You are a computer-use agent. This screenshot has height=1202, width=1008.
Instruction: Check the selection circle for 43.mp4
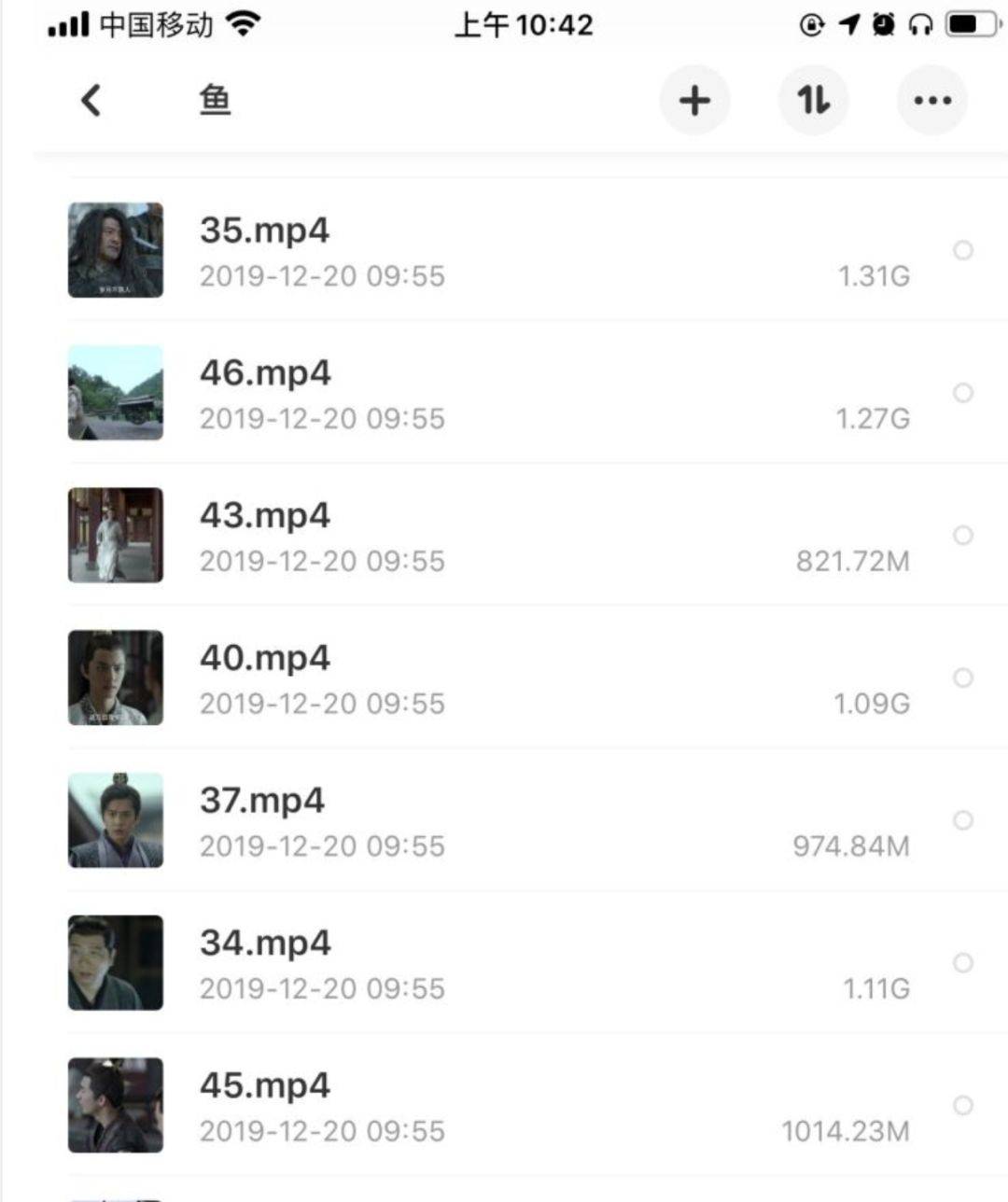(963, 536)
